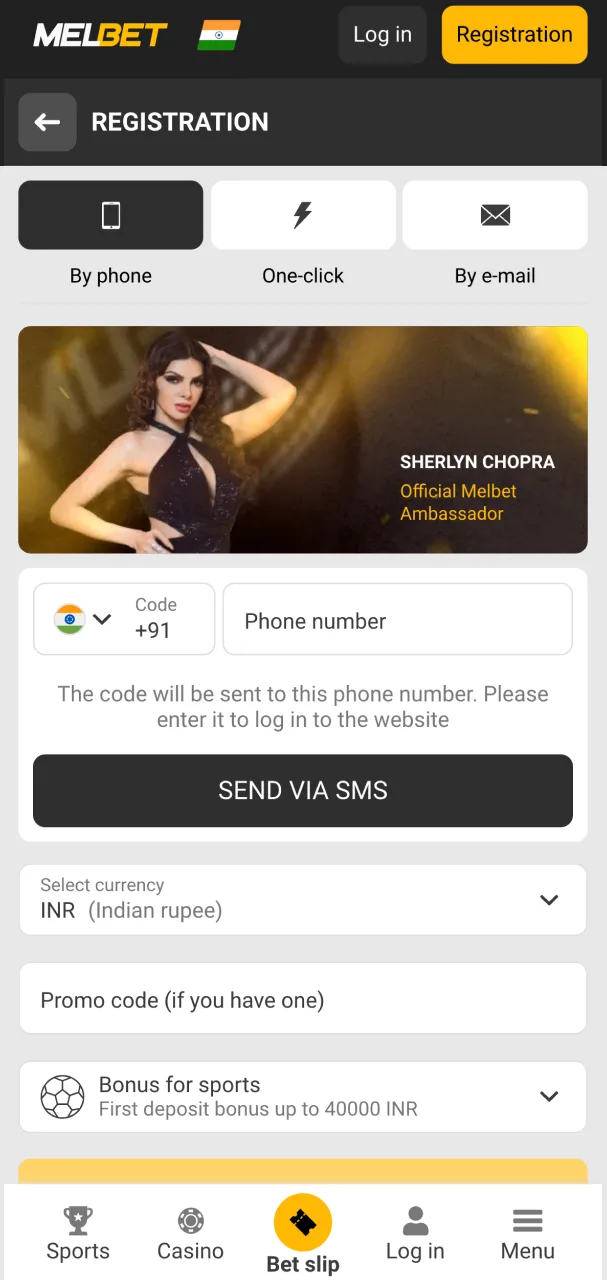
Task: Tap the top Log in button
Action: tap(382, 35)
